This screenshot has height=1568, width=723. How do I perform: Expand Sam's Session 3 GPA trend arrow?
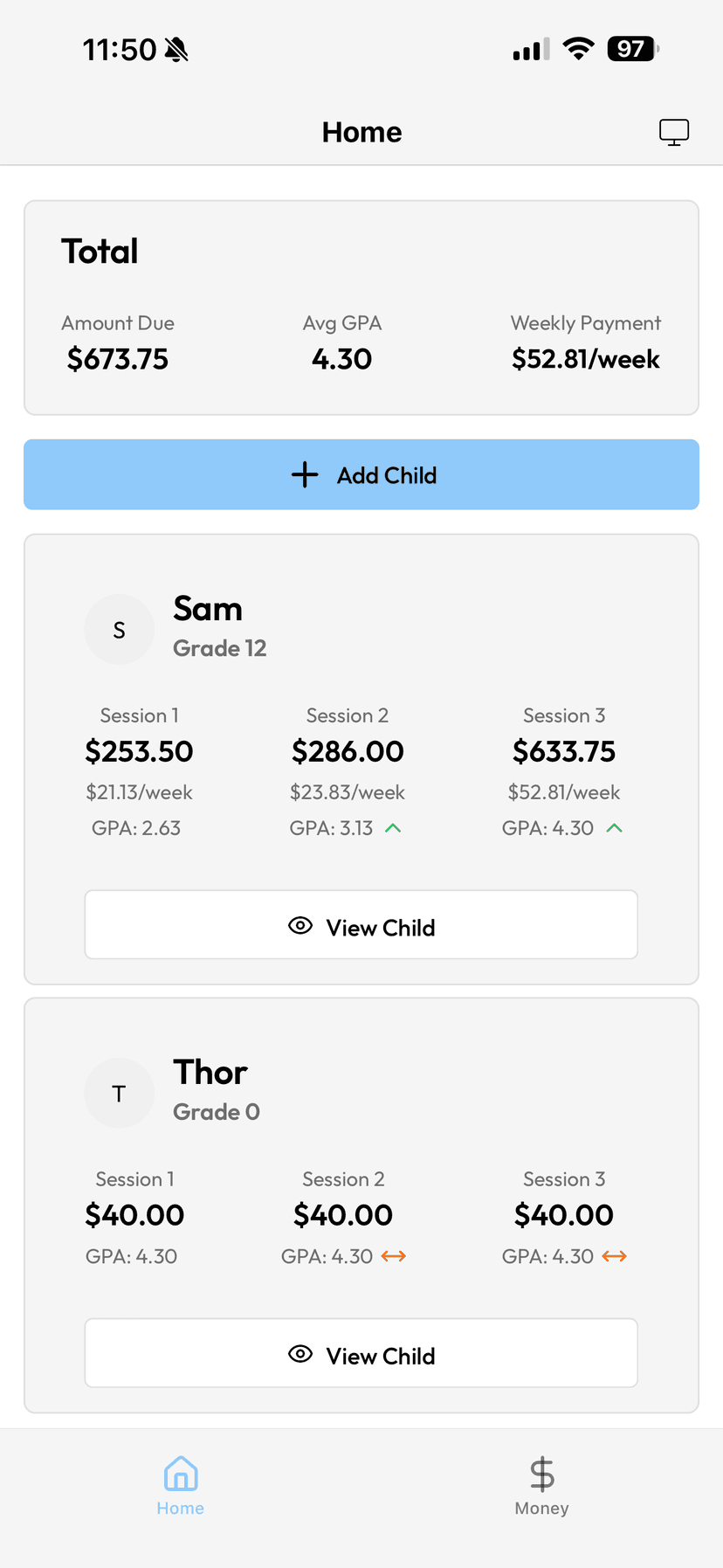[x=615, y=827]
